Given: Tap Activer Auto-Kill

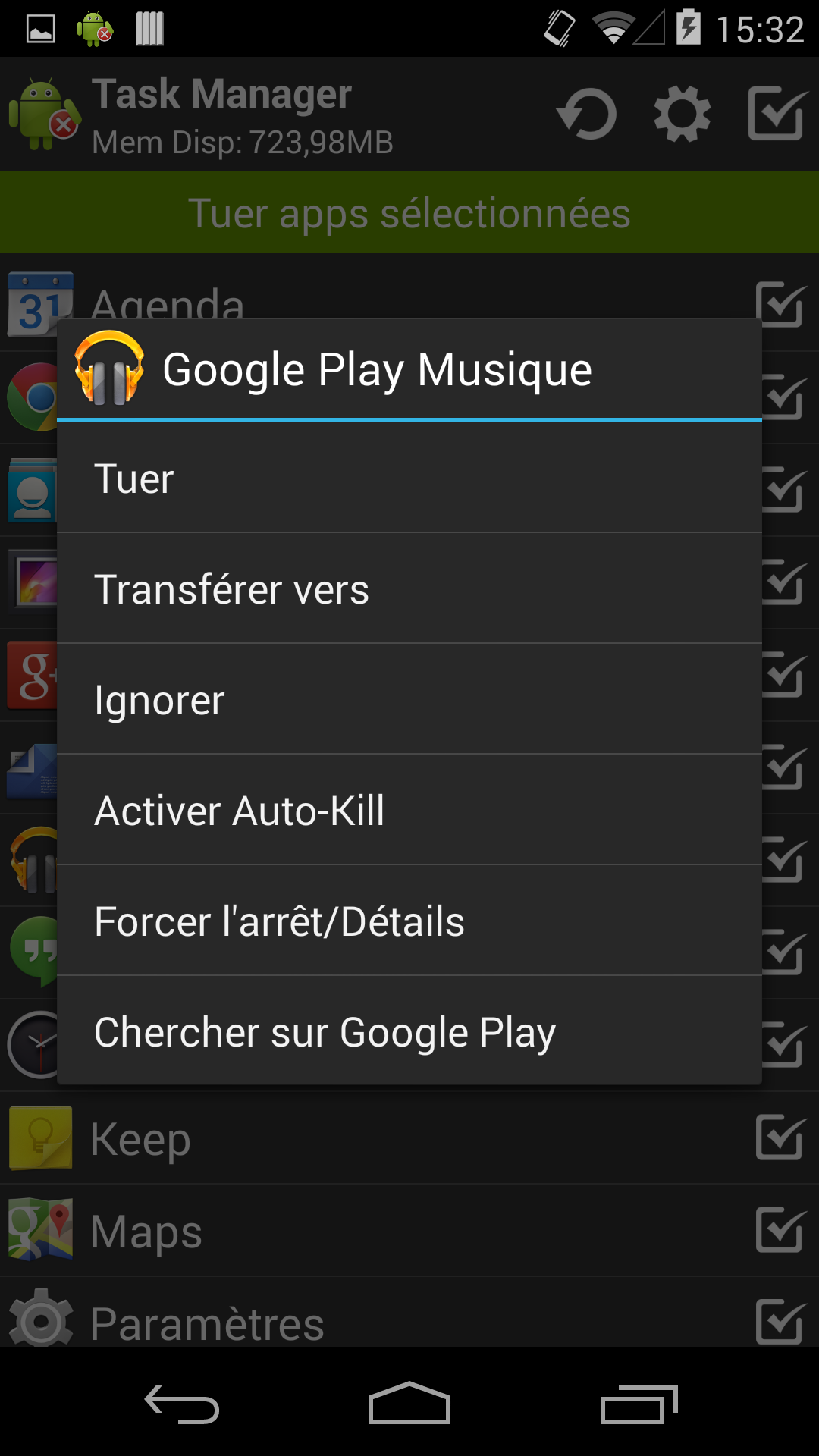Looking at the screenshot, I should tap(409, 811).
